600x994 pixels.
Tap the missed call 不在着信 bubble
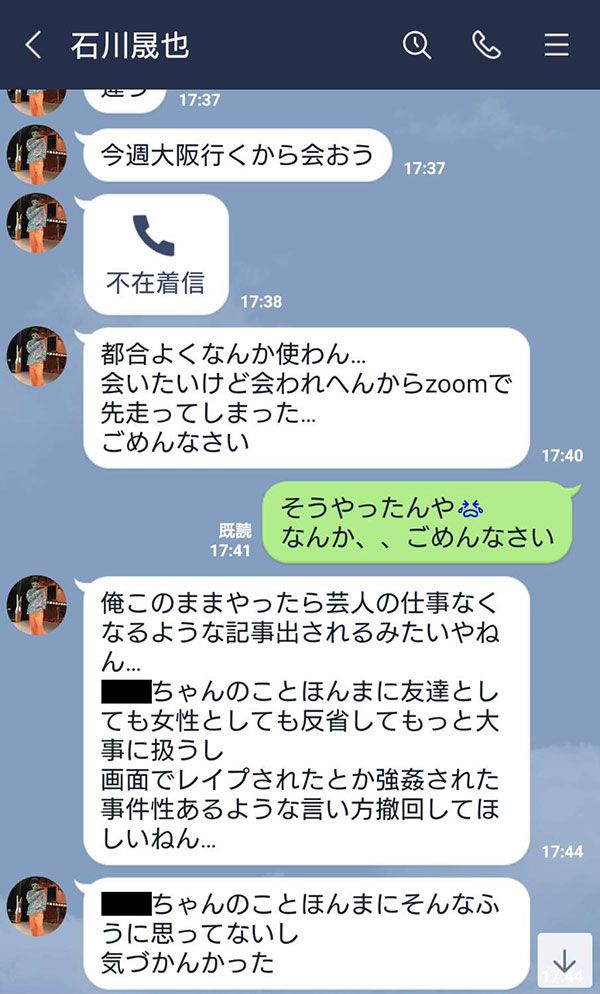click(156, 255)
